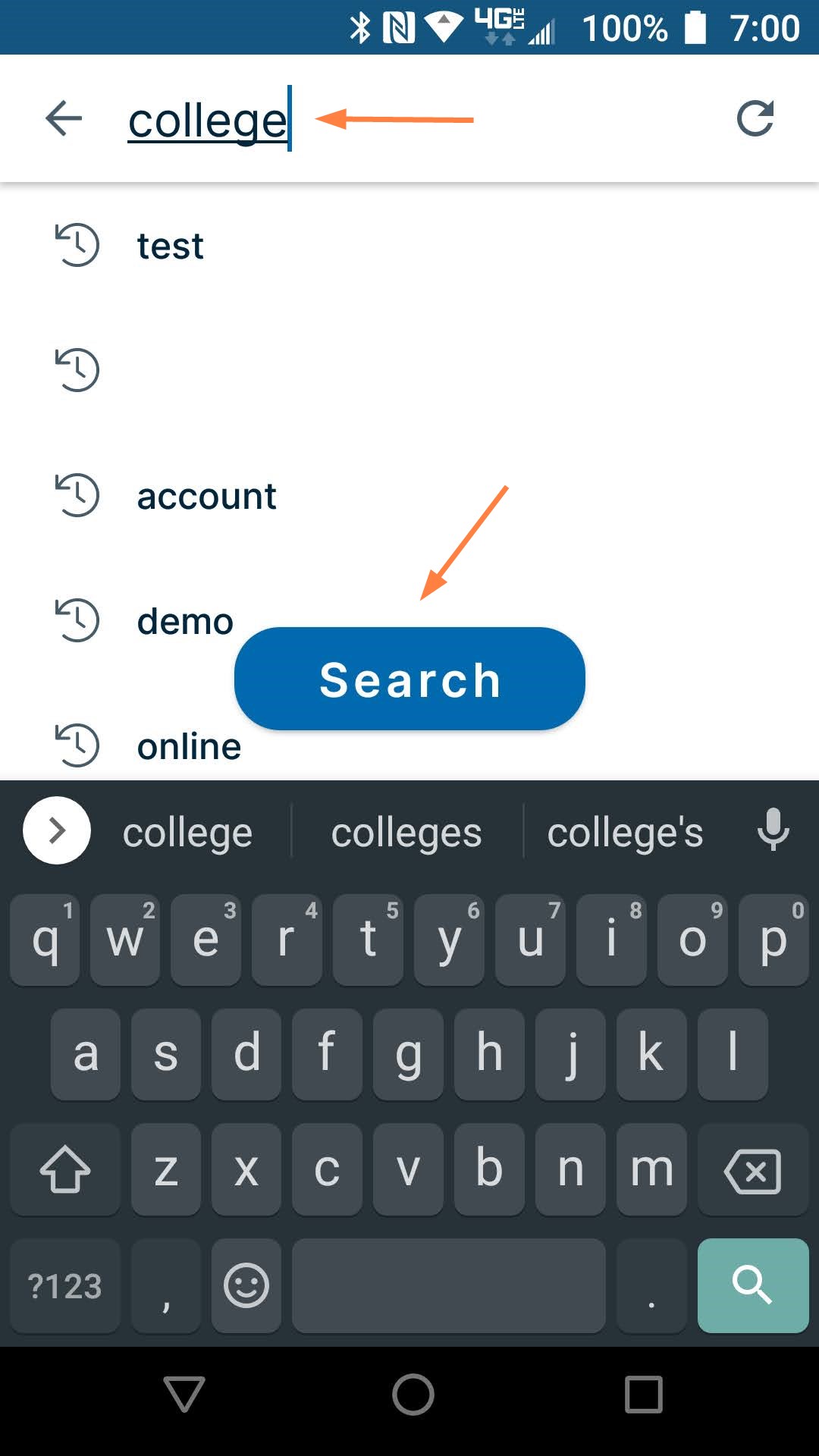This screenshot has height=1456, width=819.
Task: Tap the refresh icon in the search bar
Action: (755, 119)
